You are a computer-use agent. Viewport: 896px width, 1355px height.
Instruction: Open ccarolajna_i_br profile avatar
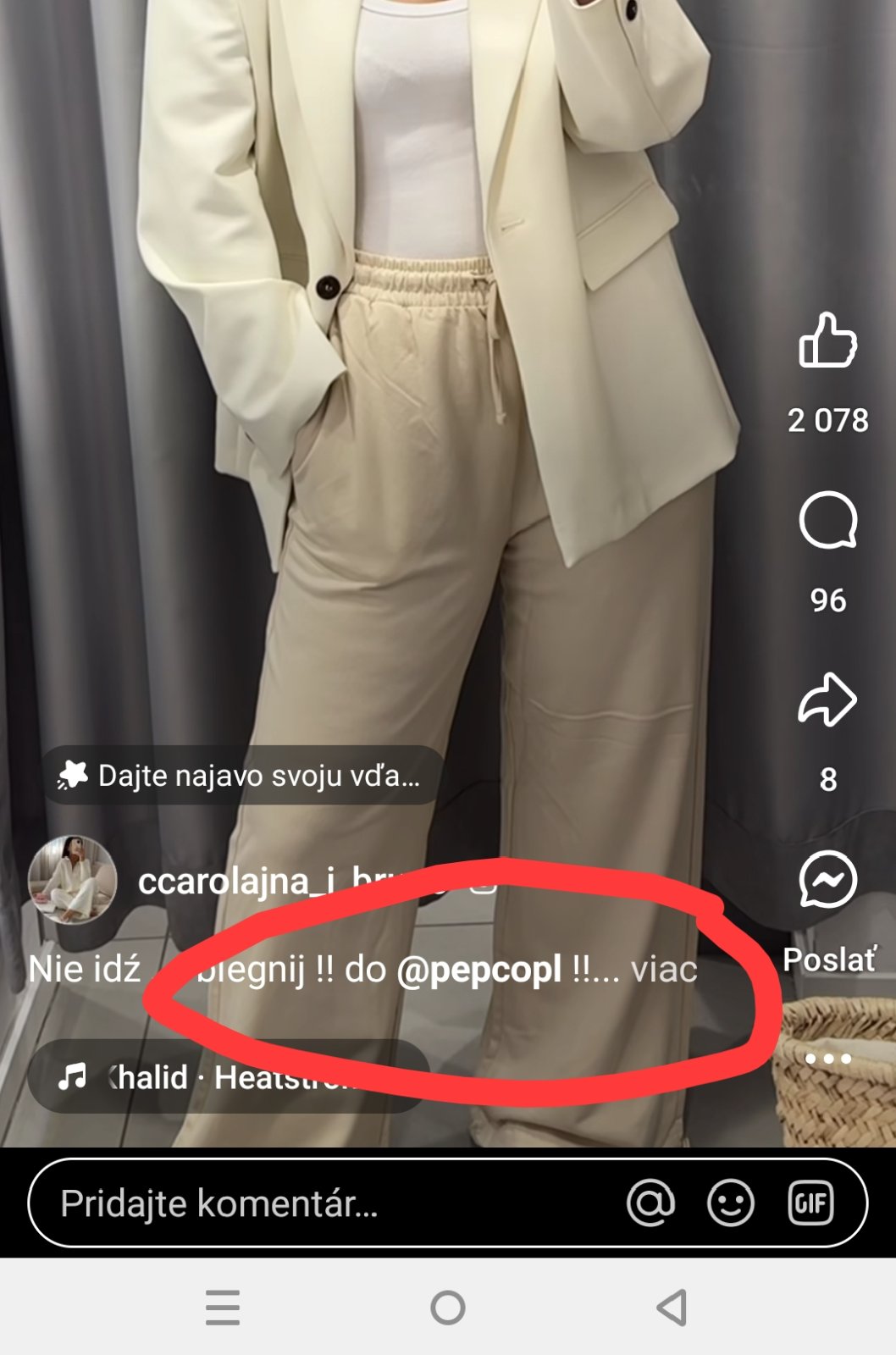point(73,881)
